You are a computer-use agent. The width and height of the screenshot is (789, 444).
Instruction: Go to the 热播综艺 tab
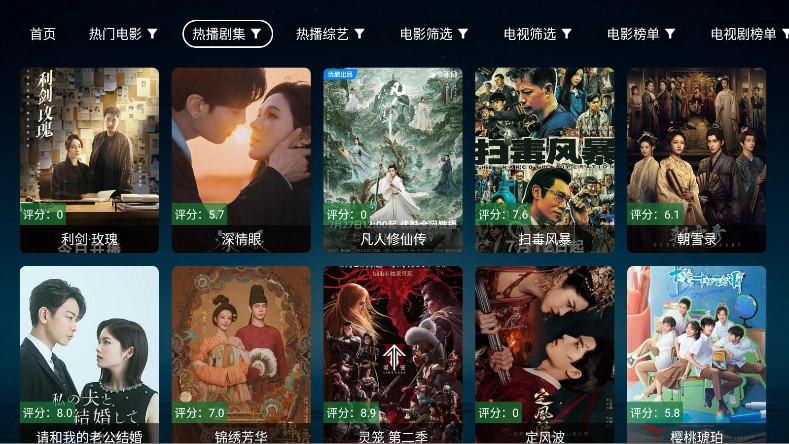coord(330,34)
